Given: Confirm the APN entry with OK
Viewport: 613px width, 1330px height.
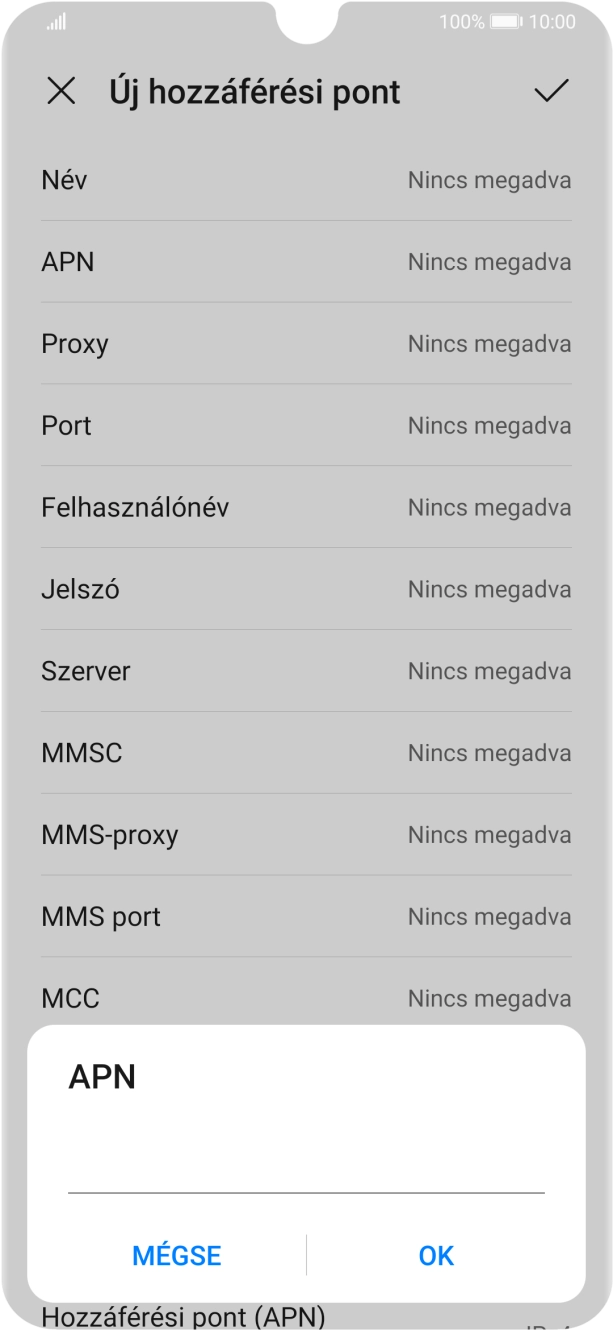Looking at the screenshot, I should [x=436, y=1255].
